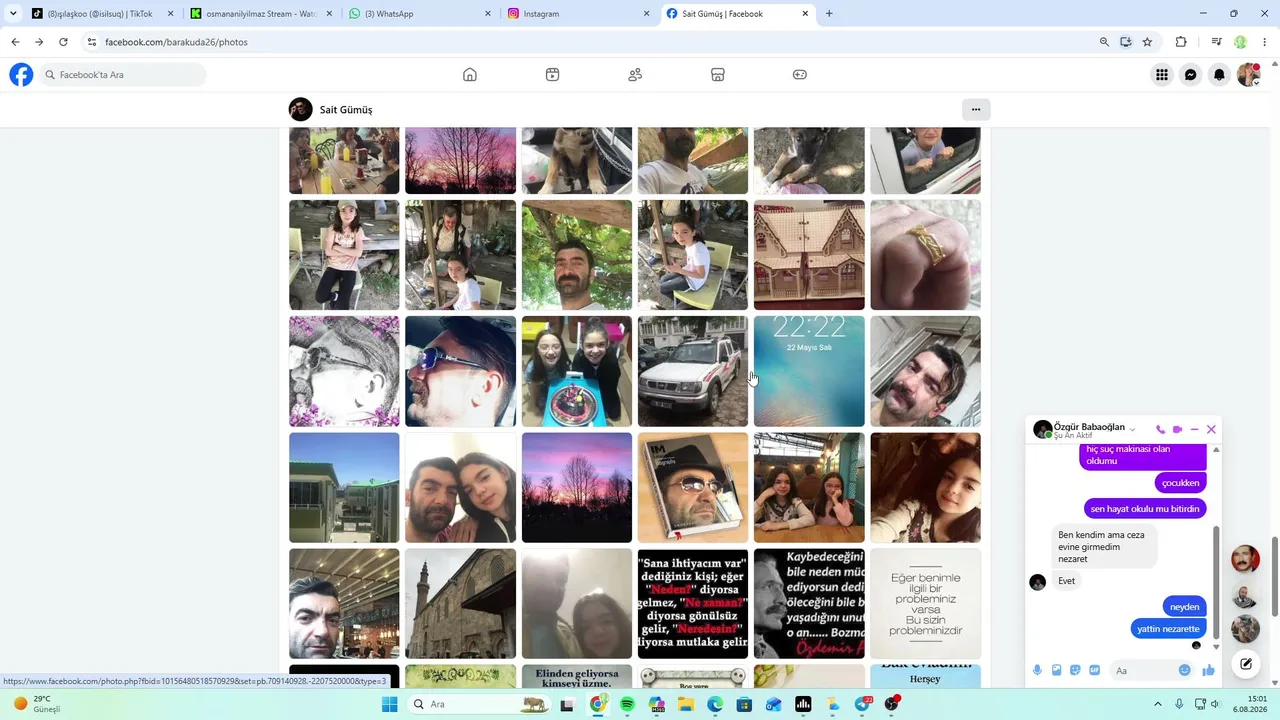Open the notifications bell
The image size is (1280, 720).
click(x=1219, y=75)
